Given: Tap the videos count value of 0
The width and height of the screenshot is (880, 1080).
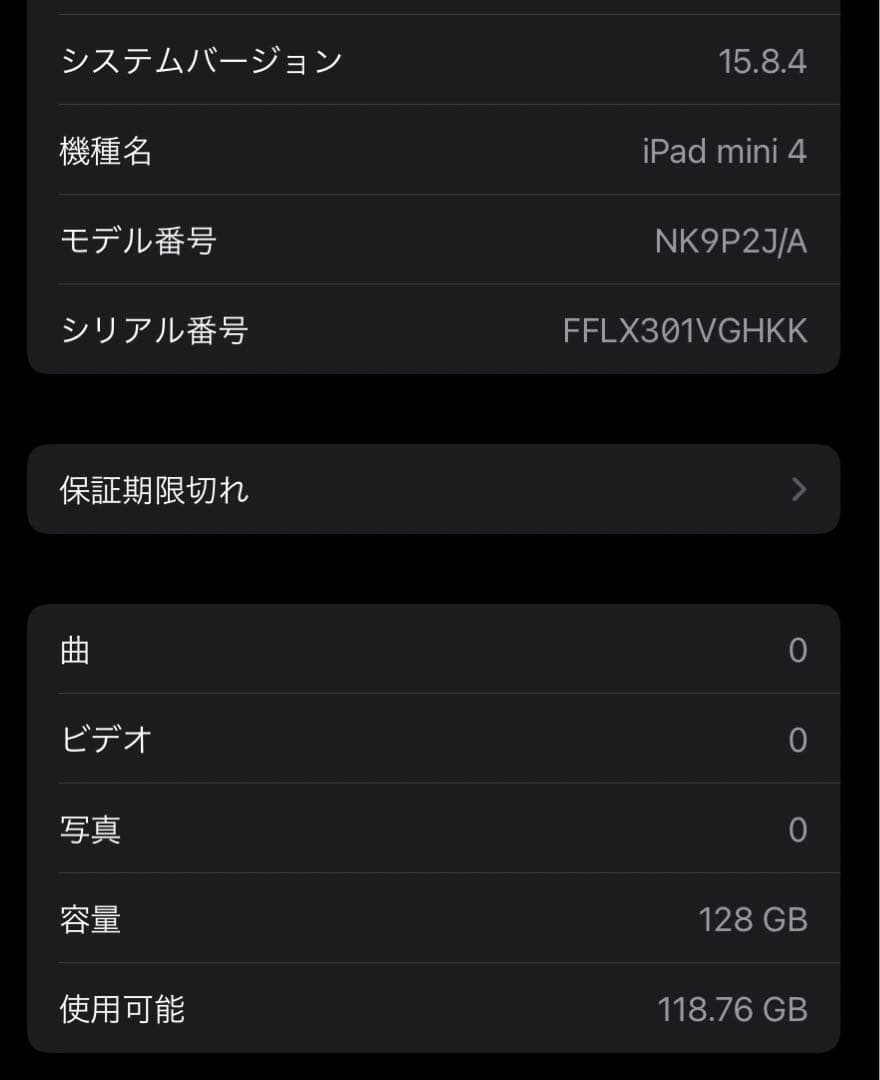Looking at the screenshot, I should tap(798, 740).
